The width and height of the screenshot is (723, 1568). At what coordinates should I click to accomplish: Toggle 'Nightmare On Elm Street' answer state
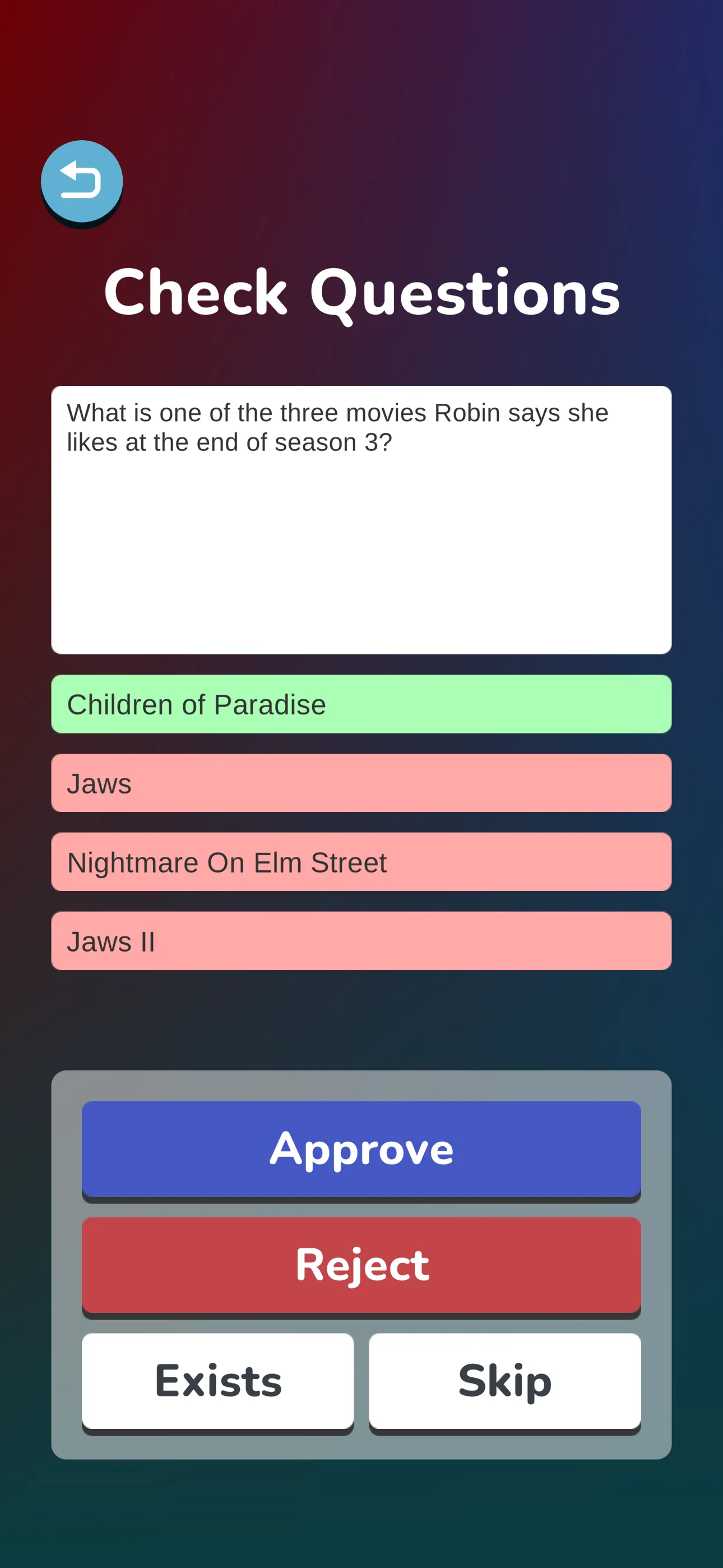tap(361, 862)
